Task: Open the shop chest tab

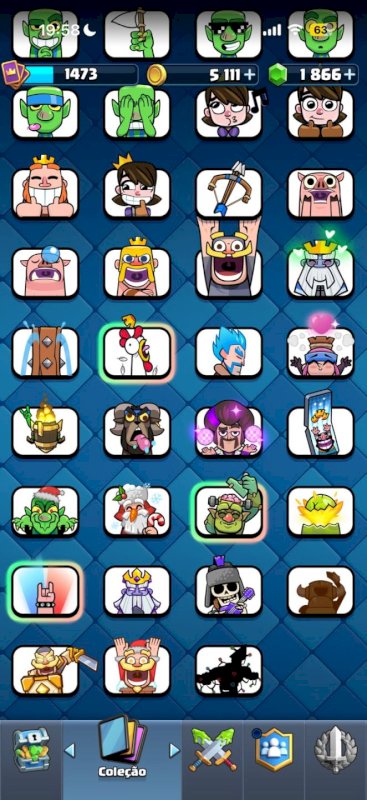Action: (31, 749)
